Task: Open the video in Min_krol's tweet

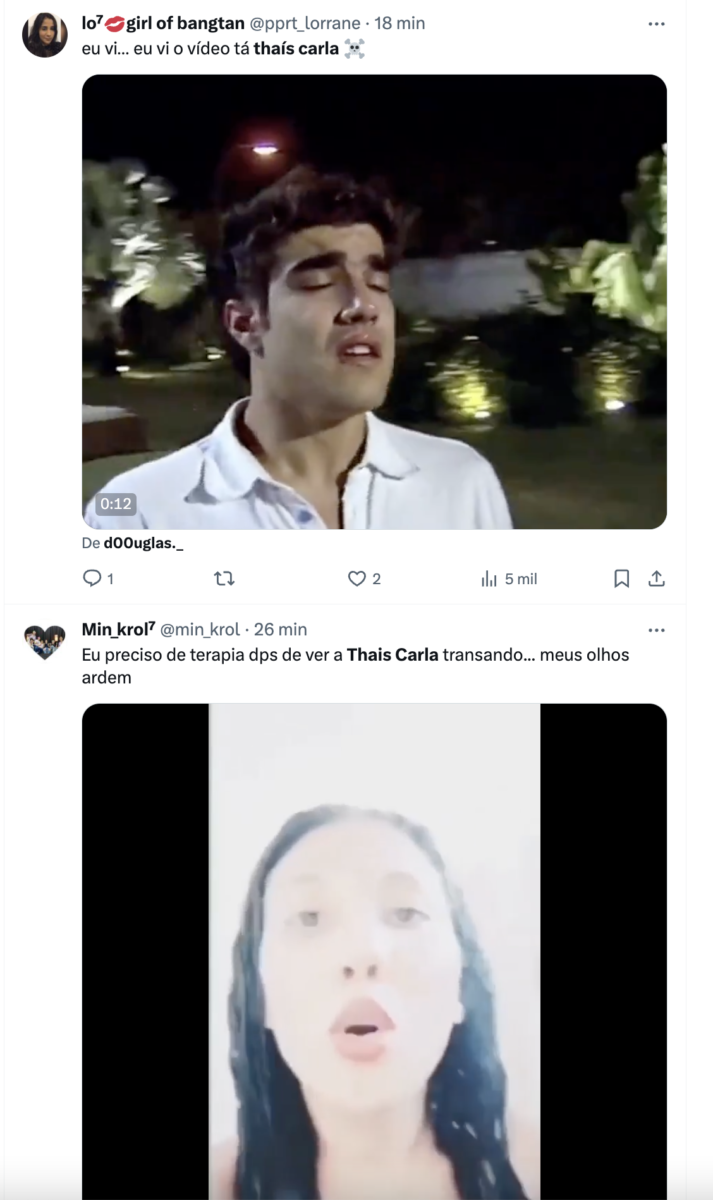Action: pyautogui.click(x=374, y=950)
